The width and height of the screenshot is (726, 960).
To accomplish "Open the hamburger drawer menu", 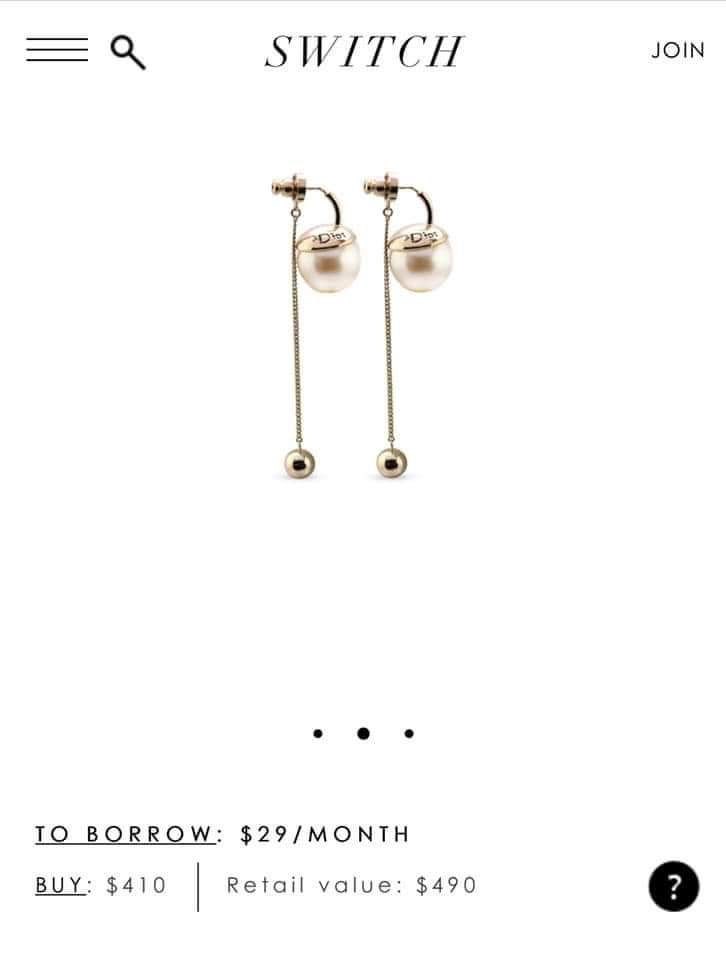I will [x=57, y=50].
